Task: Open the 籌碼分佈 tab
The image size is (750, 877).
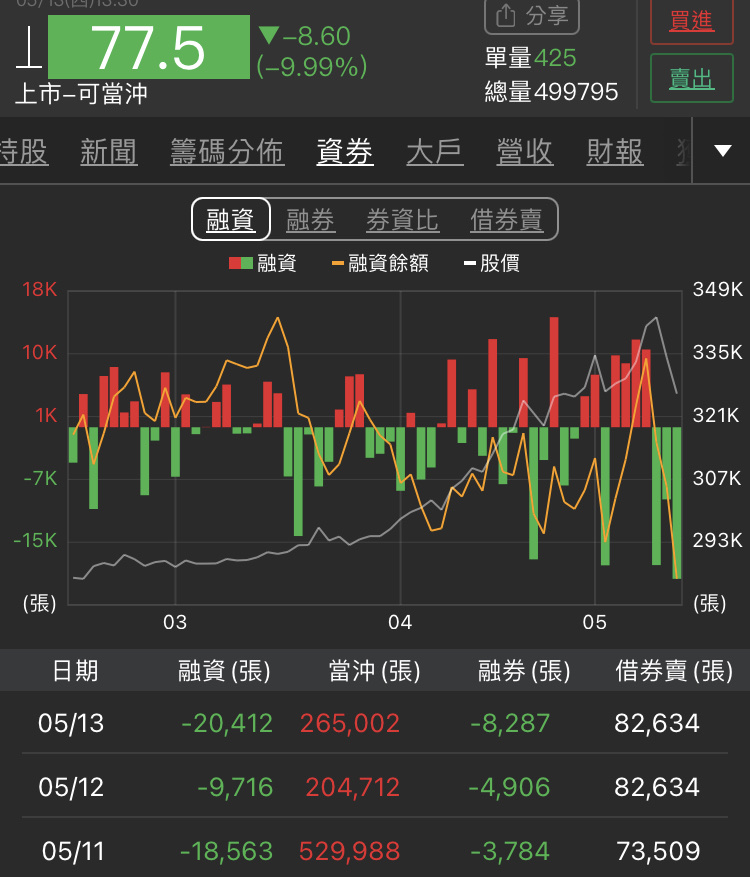Action: click(227, 152)
